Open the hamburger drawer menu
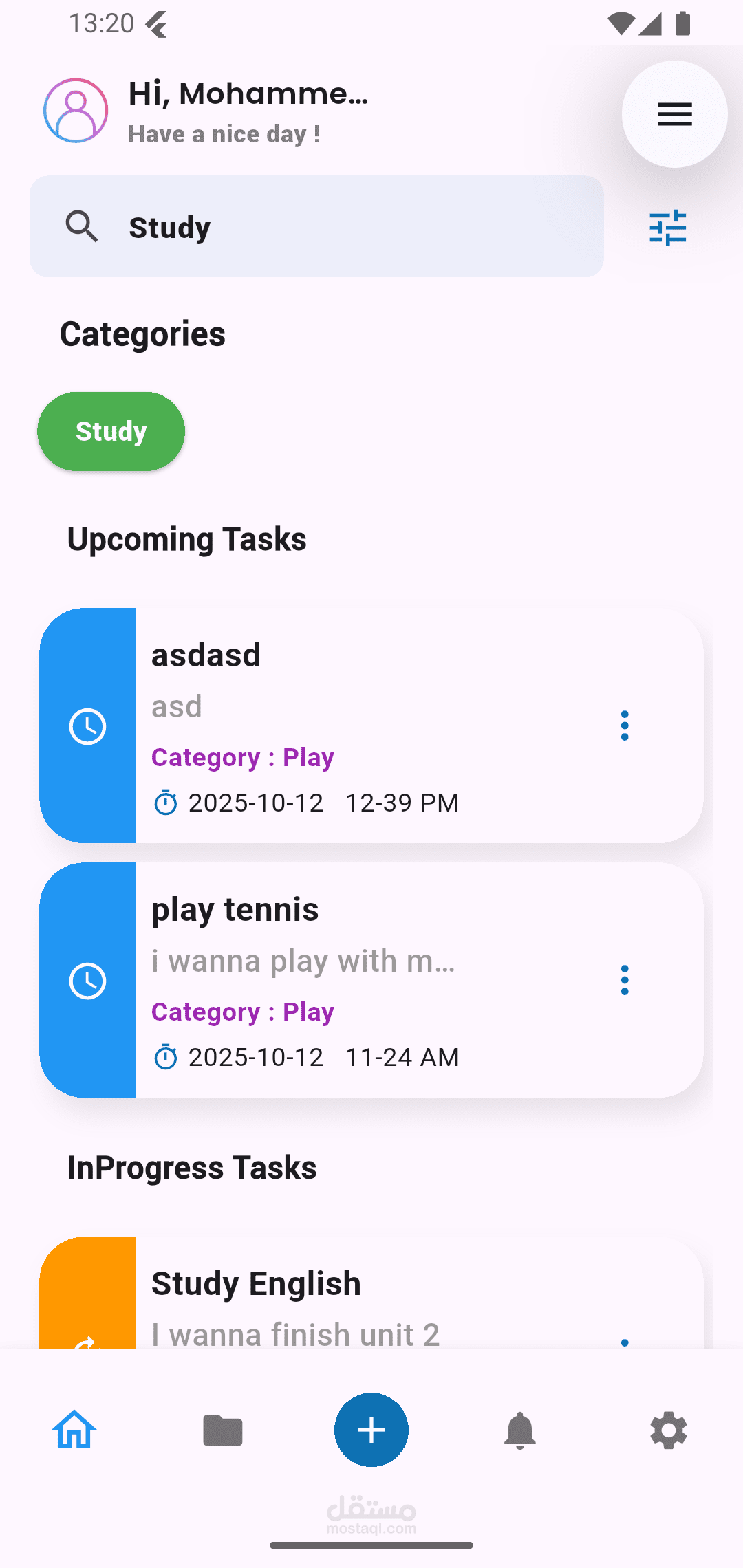743x1568 pixels. 674,114
